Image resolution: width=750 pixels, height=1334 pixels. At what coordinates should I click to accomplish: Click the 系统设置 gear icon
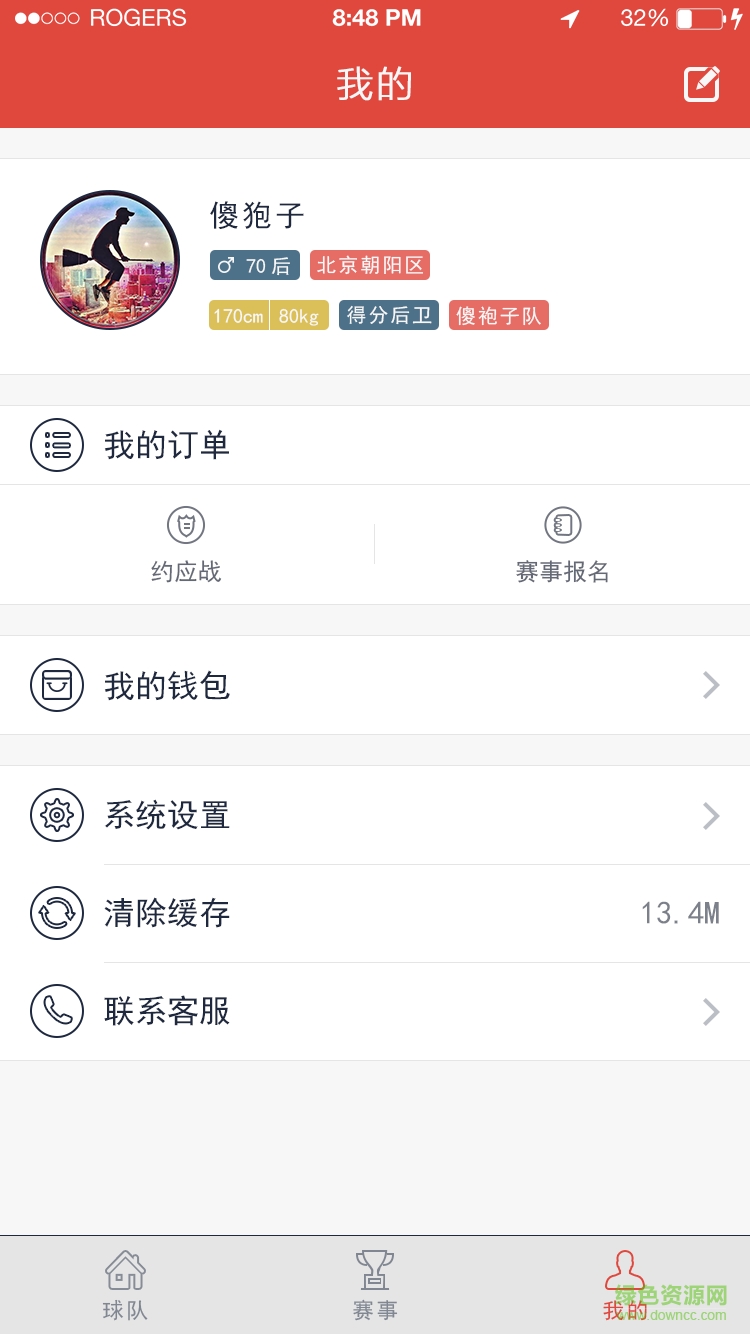[x=57, y=815]
